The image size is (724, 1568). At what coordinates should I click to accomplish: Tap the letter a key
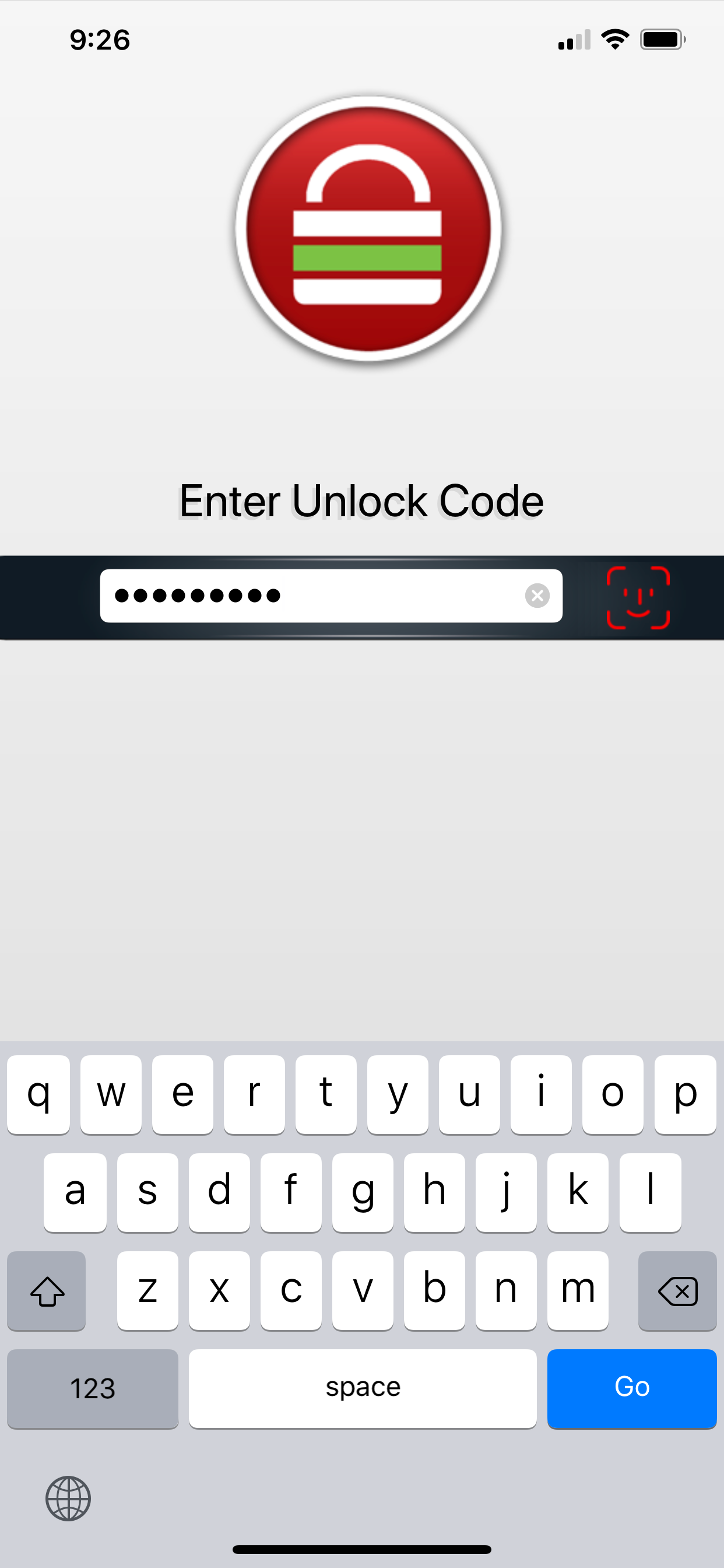74,1192
